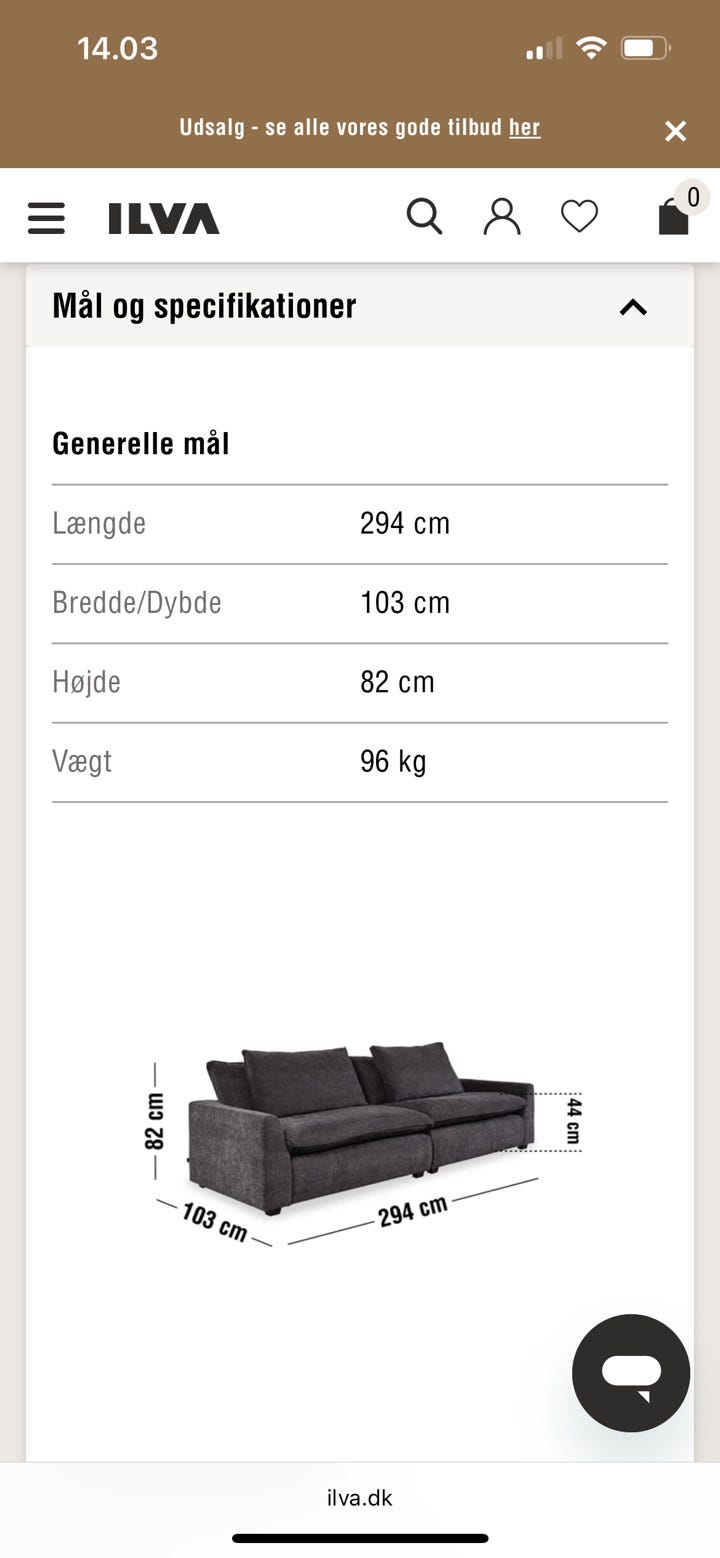The image size is (720, 1558).
Task: Click the Højde specification row
Action: click(x=360, y=682)
